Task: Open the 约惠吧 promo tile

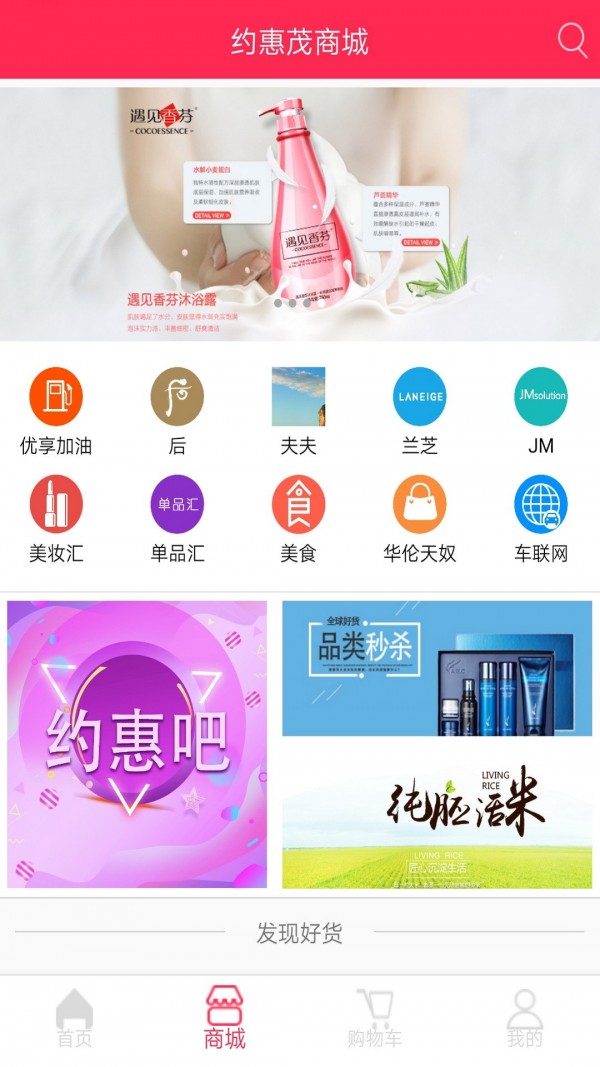Action: (x=137, y=744)
